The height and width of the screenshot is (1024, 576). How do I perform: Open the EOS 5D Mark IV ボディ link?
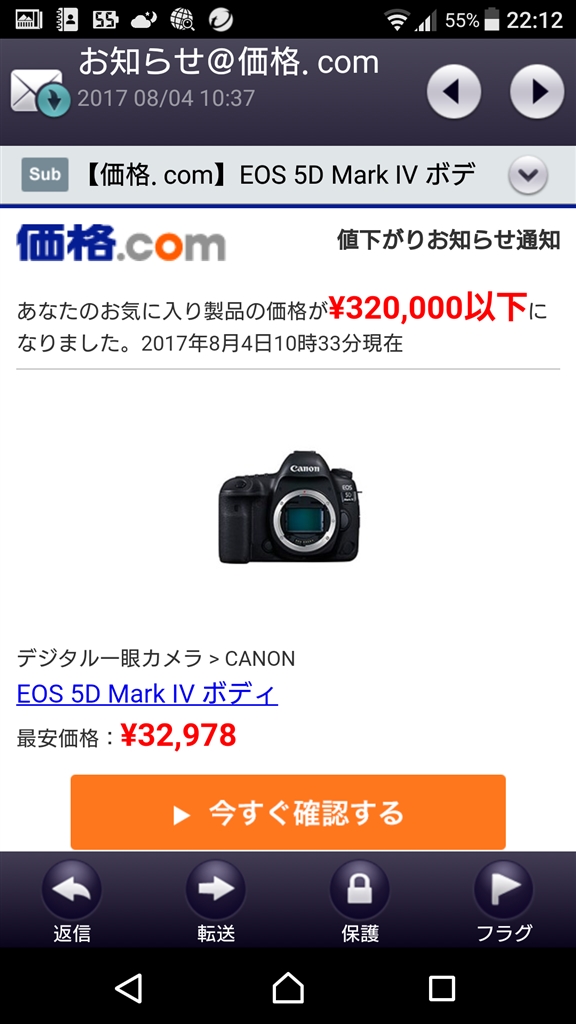[147, 694]
